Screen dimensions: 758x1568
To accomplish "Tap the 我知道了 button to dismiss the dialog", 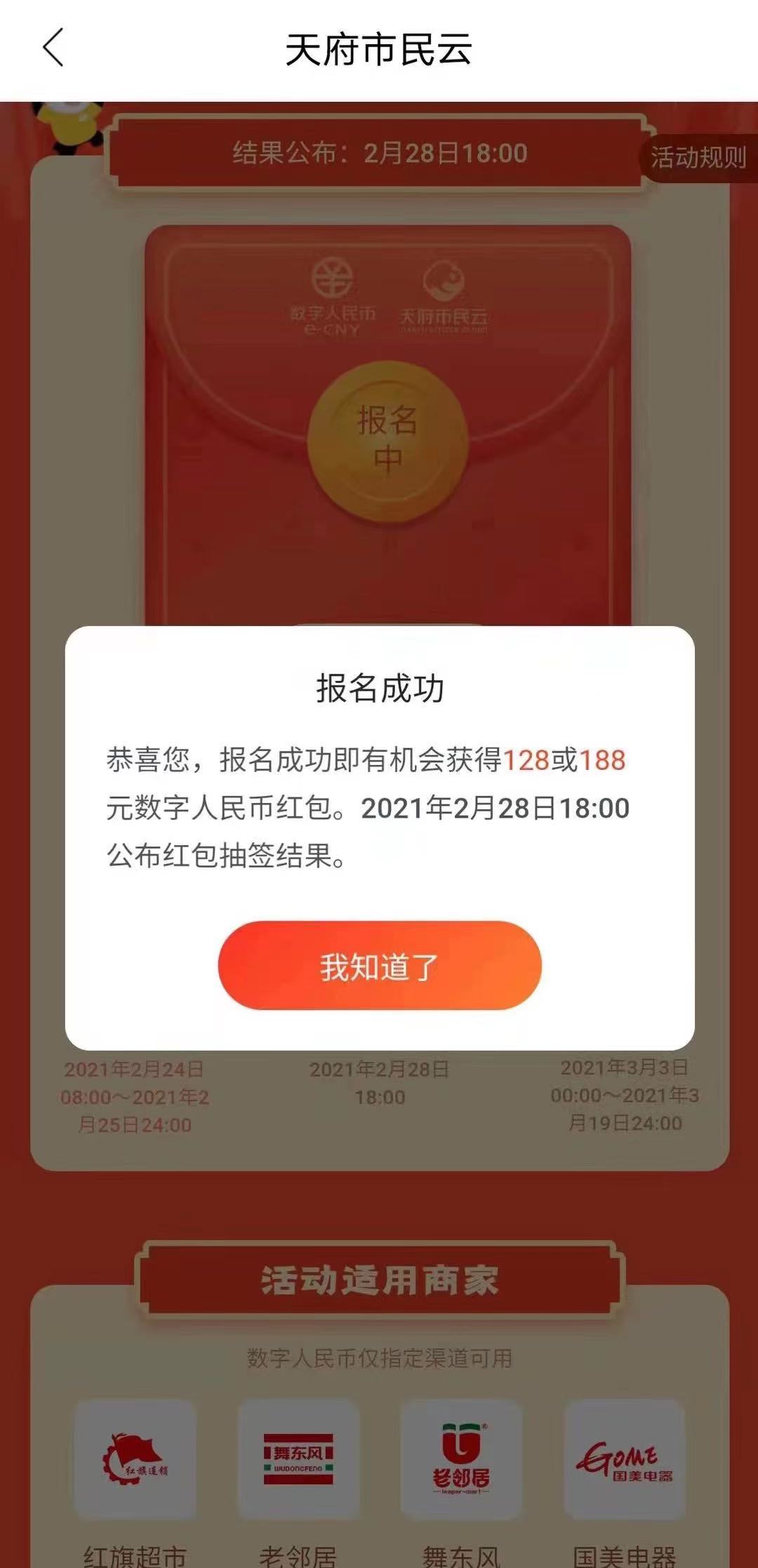I will [379, 966].
